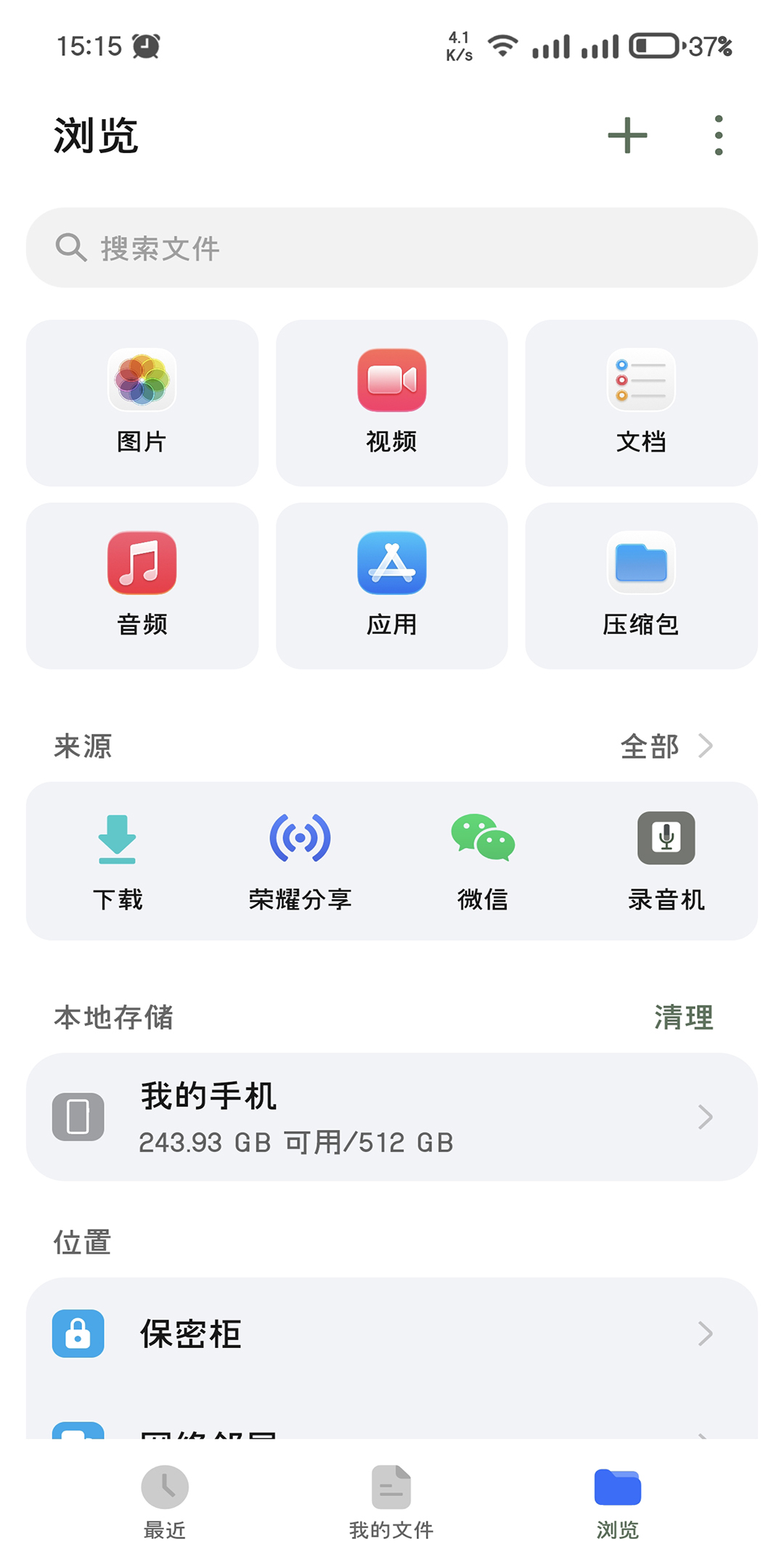
Task: Open 荣耀分享 files
Action: coord(300,862)
